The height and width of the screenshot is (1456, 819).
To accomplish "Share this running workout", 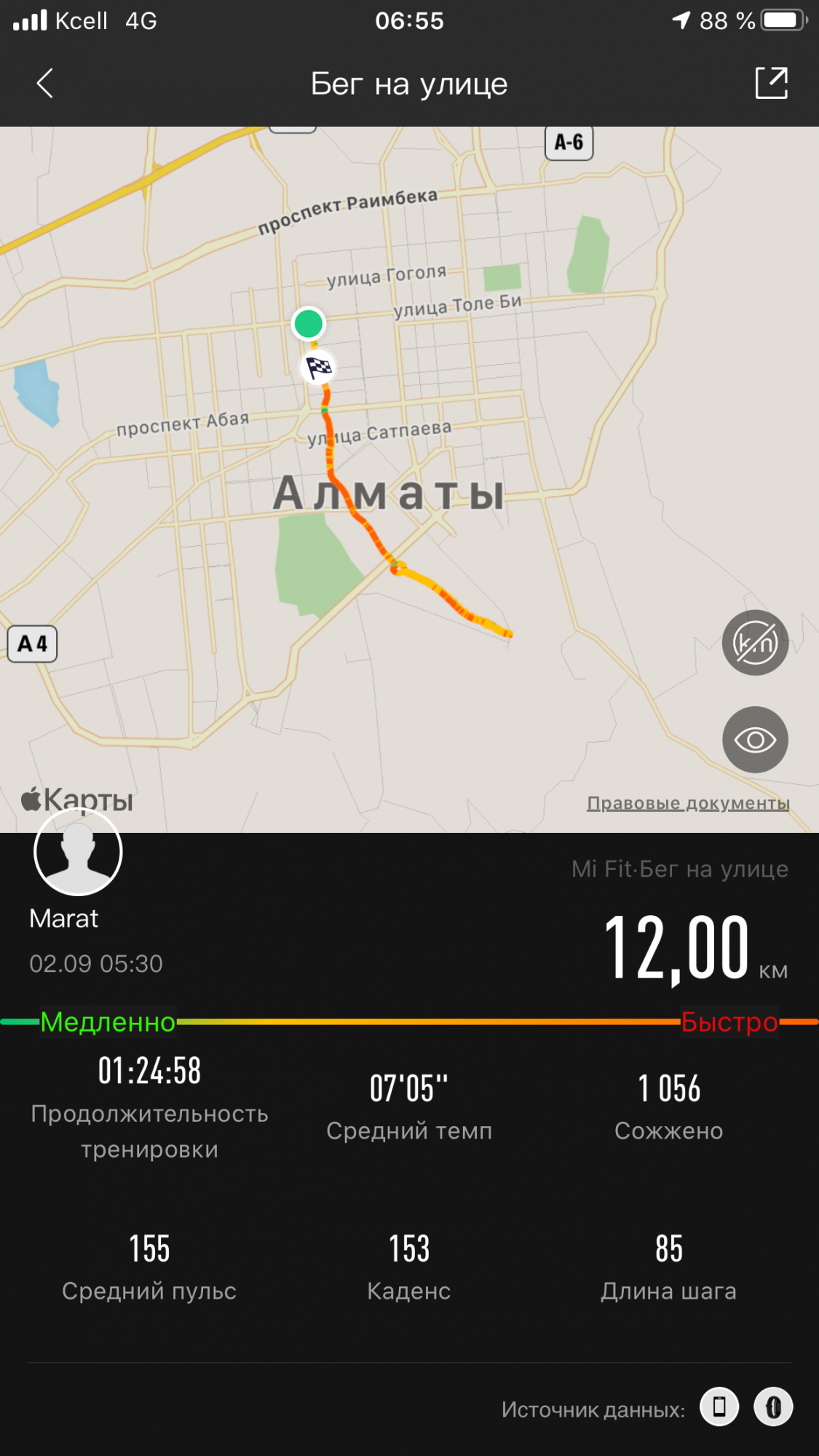I will click(771, 83).
